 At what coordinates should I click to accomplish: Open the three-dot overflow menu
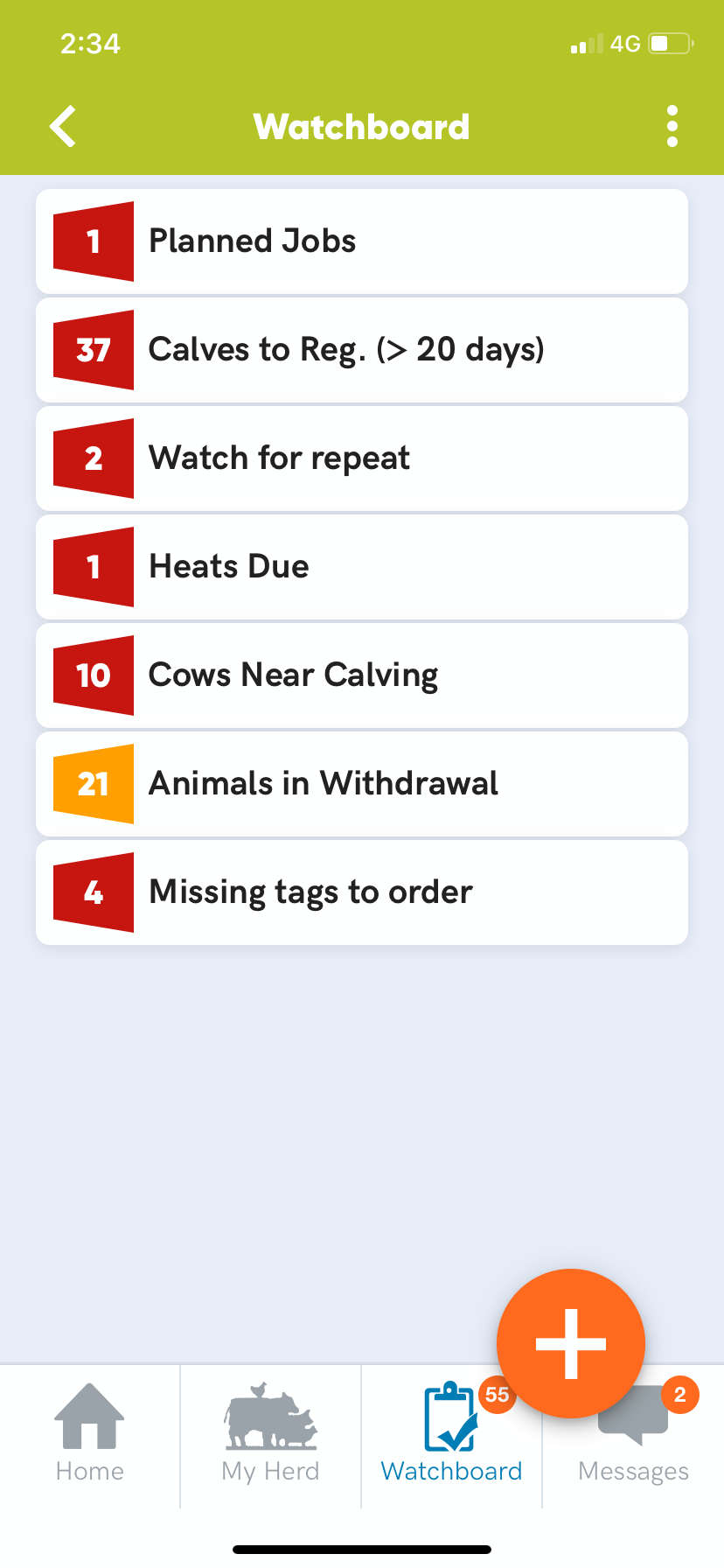coord(672,126)
